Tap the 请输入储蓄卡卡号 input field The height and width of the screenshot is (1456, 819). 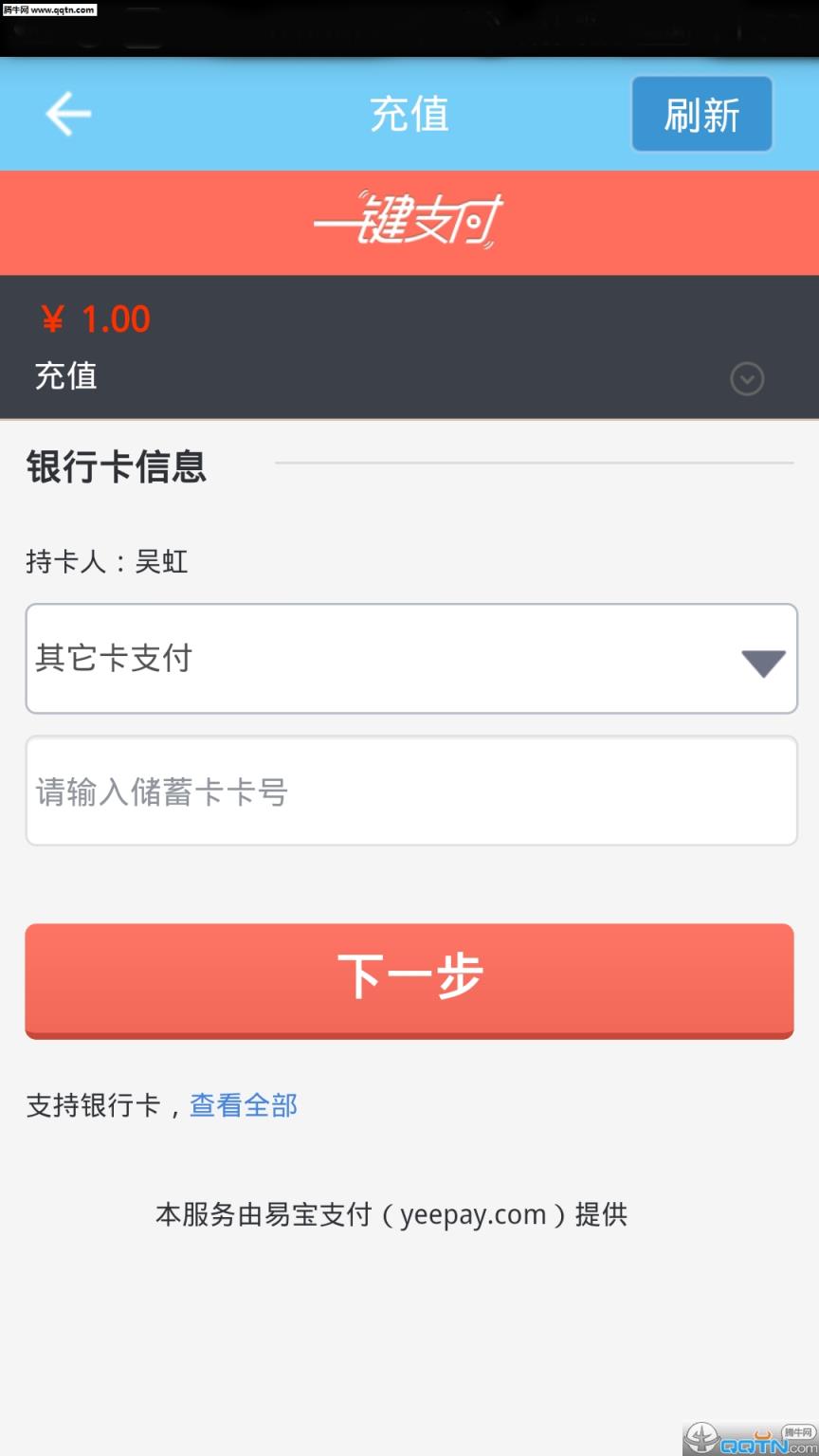click(x=409, y=791)
